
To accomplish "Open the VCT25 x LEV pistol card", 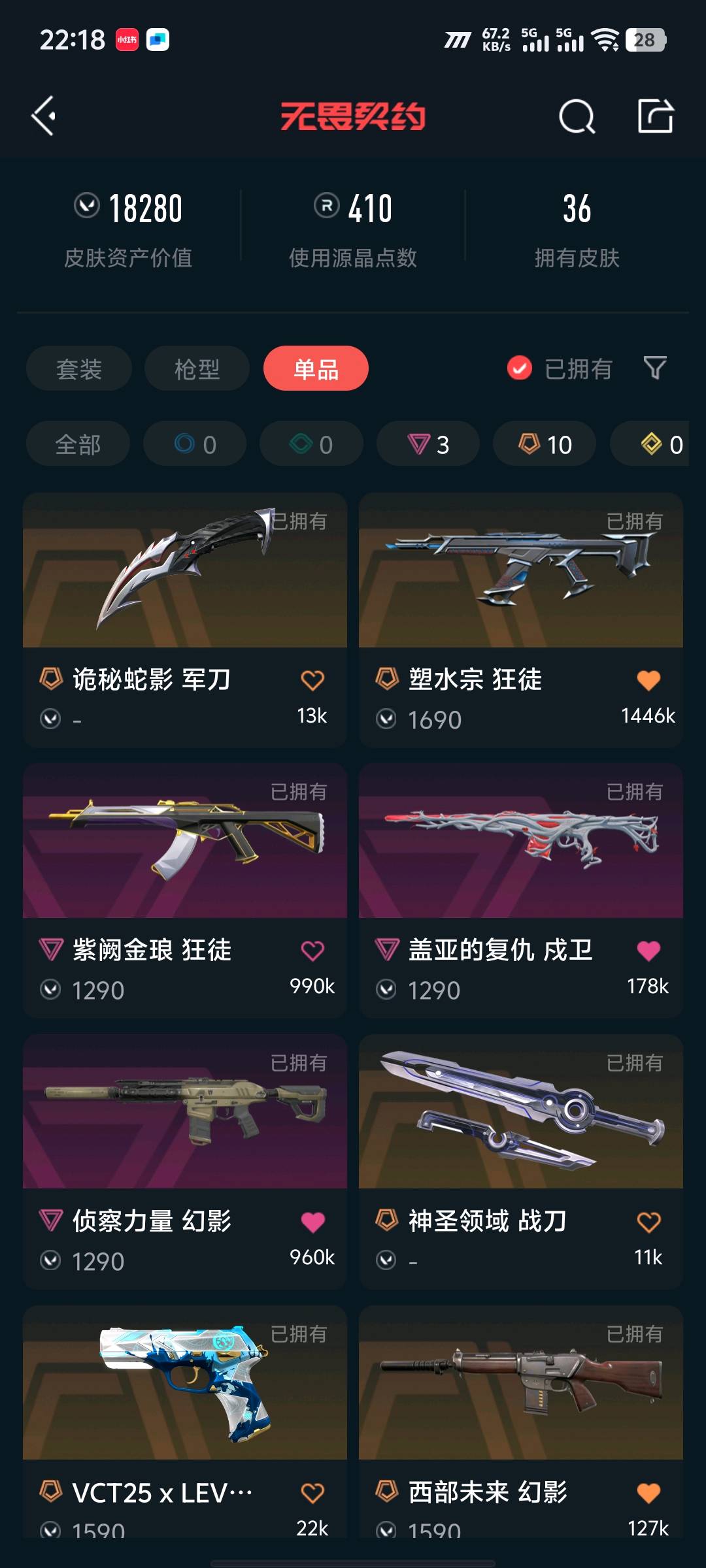I will click(x=185, y=1422).
